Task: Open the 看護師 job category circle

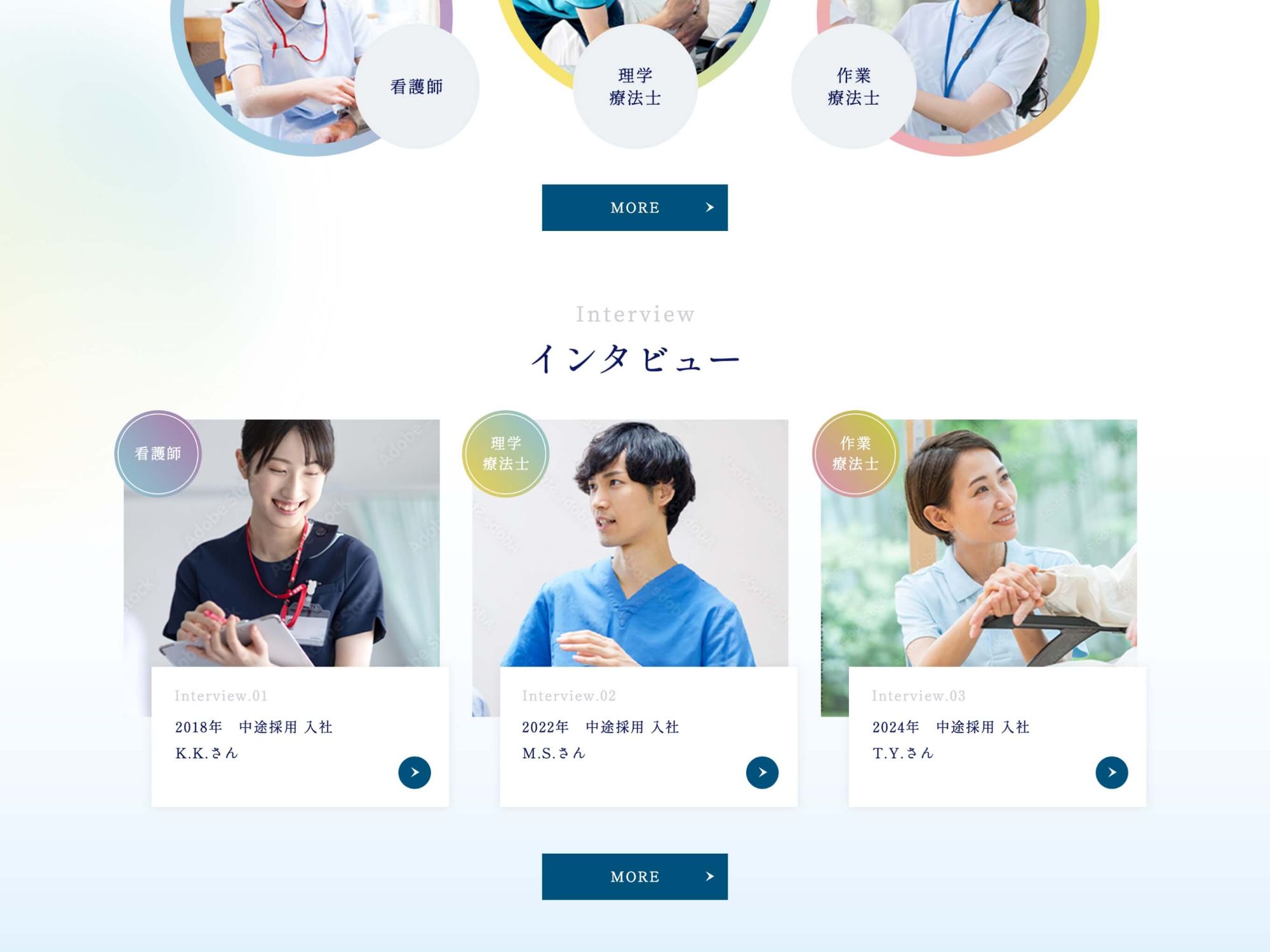Action: [416, 87]
